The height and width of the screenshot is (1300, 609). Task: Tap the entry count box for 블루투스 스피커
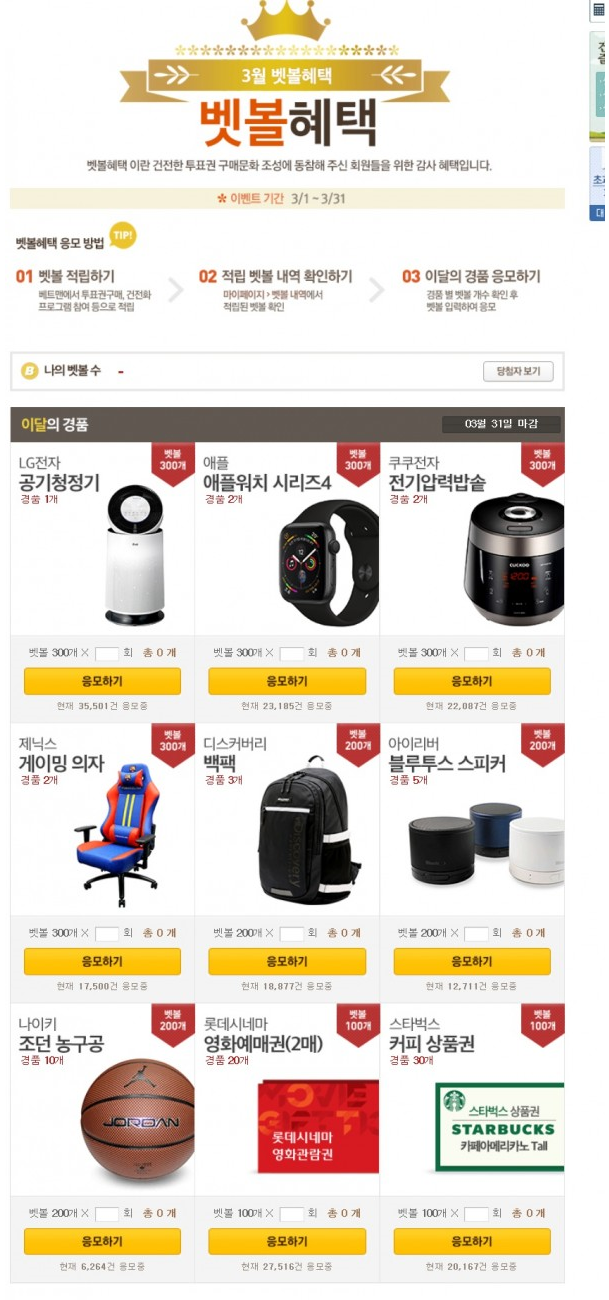(477, 934)
